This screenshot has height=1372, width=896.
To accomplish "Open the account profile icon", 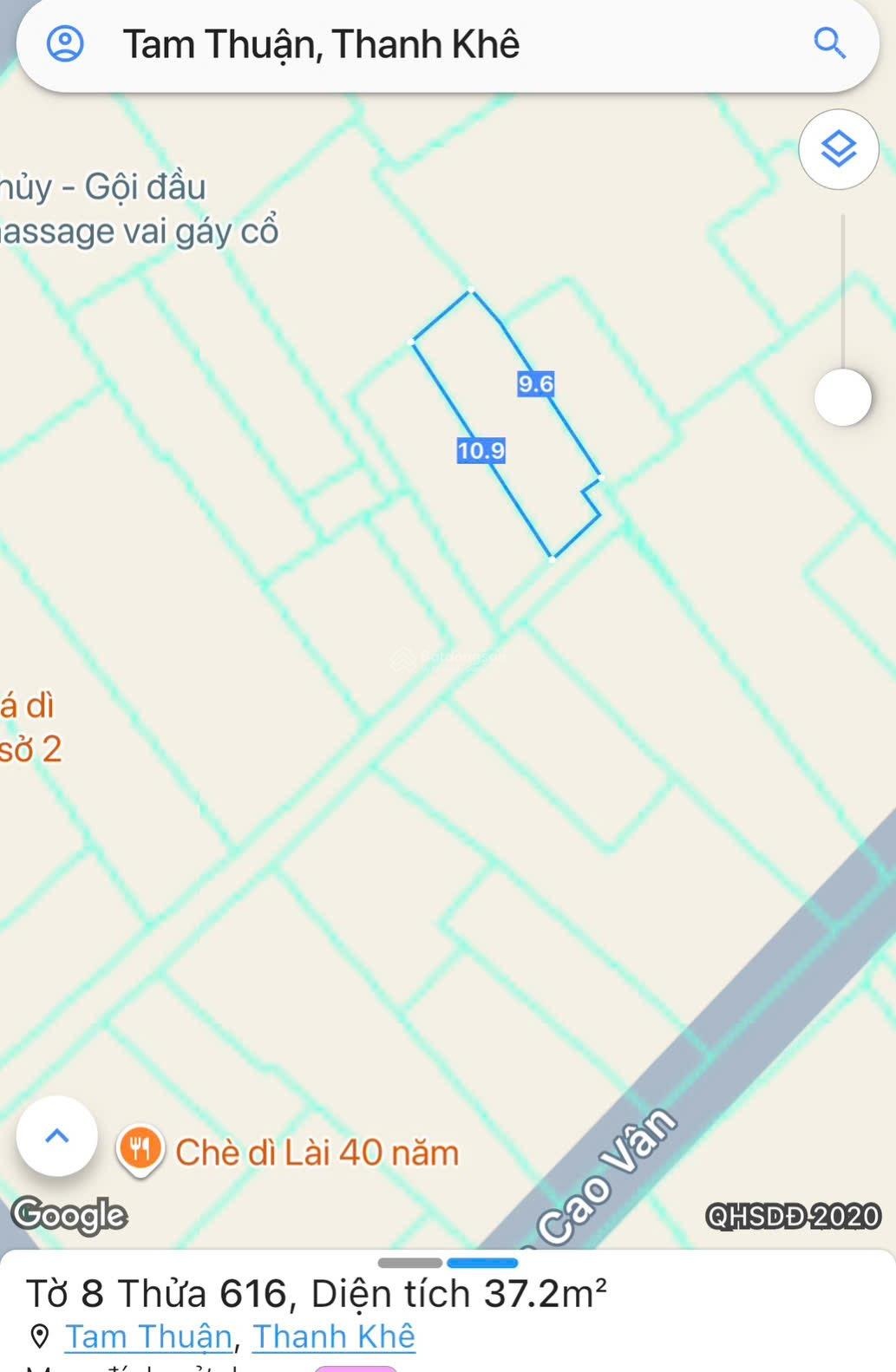I will coord(65,43).
